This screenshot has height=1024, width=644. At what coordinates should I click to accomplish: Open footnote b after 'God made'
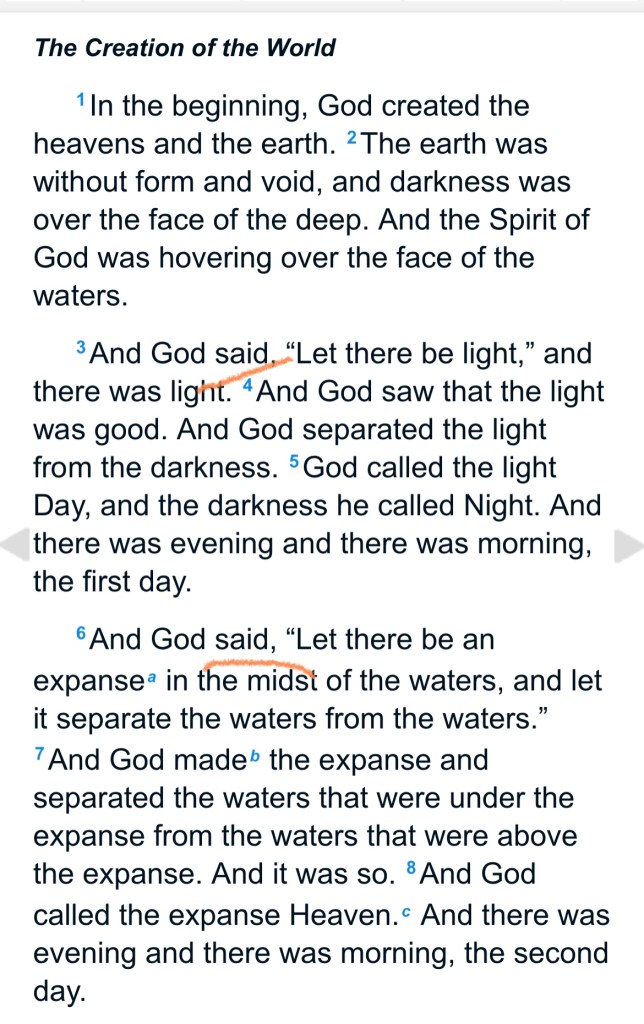pyautogui.click(x=254, y=757)
